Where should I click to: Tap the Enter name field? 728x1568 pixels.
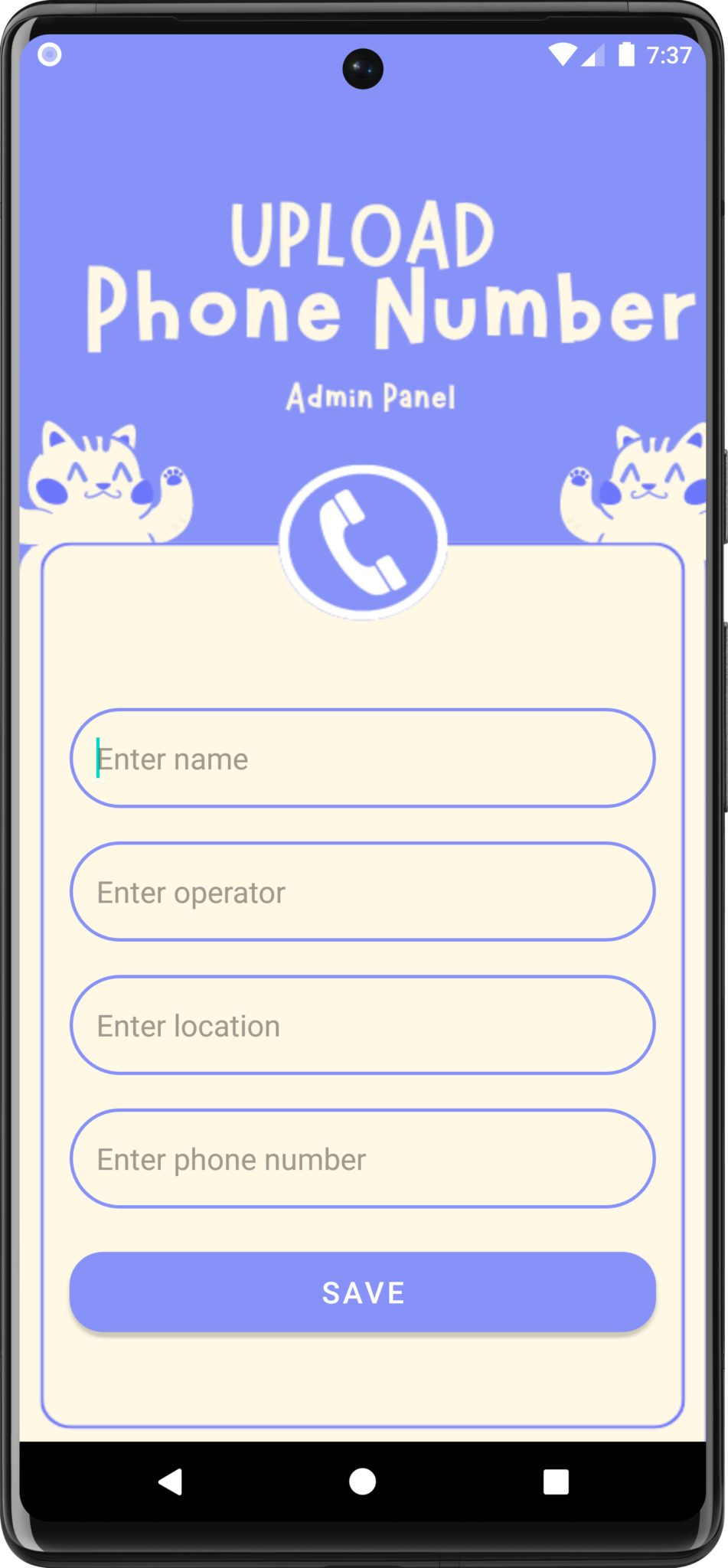(x=363, y=758)
